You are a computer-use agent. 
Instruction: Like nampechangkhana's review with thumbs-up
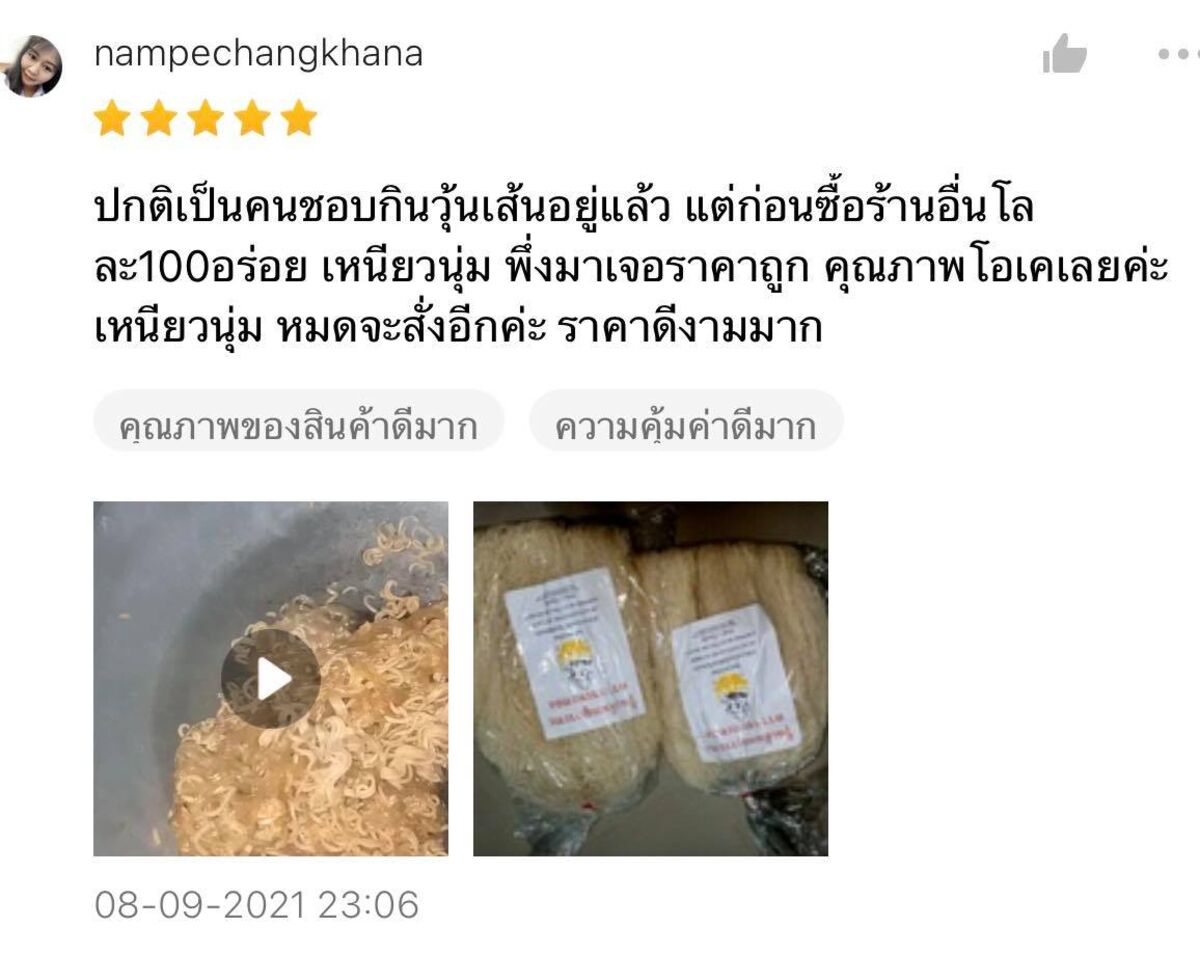tap(1064, 54)
